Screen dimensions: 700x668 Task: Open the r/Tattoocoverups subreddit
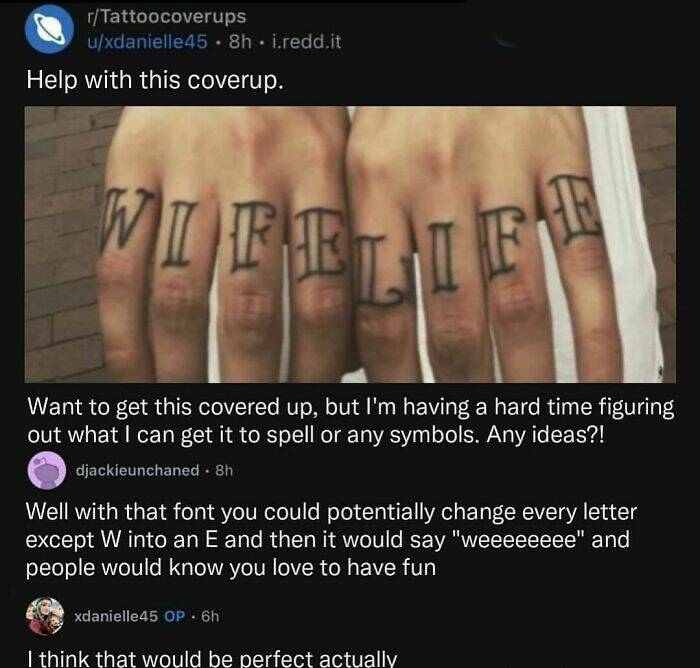point(166,17)
